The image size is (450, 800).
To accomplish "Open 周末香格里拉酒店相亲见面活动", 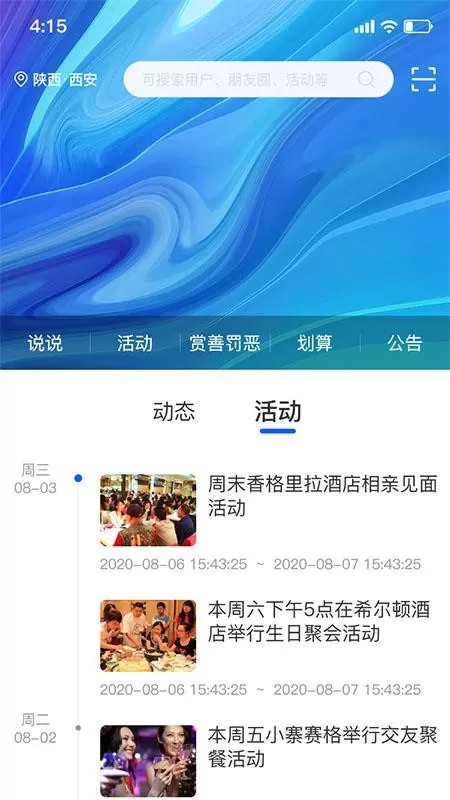I will (268, 522).
